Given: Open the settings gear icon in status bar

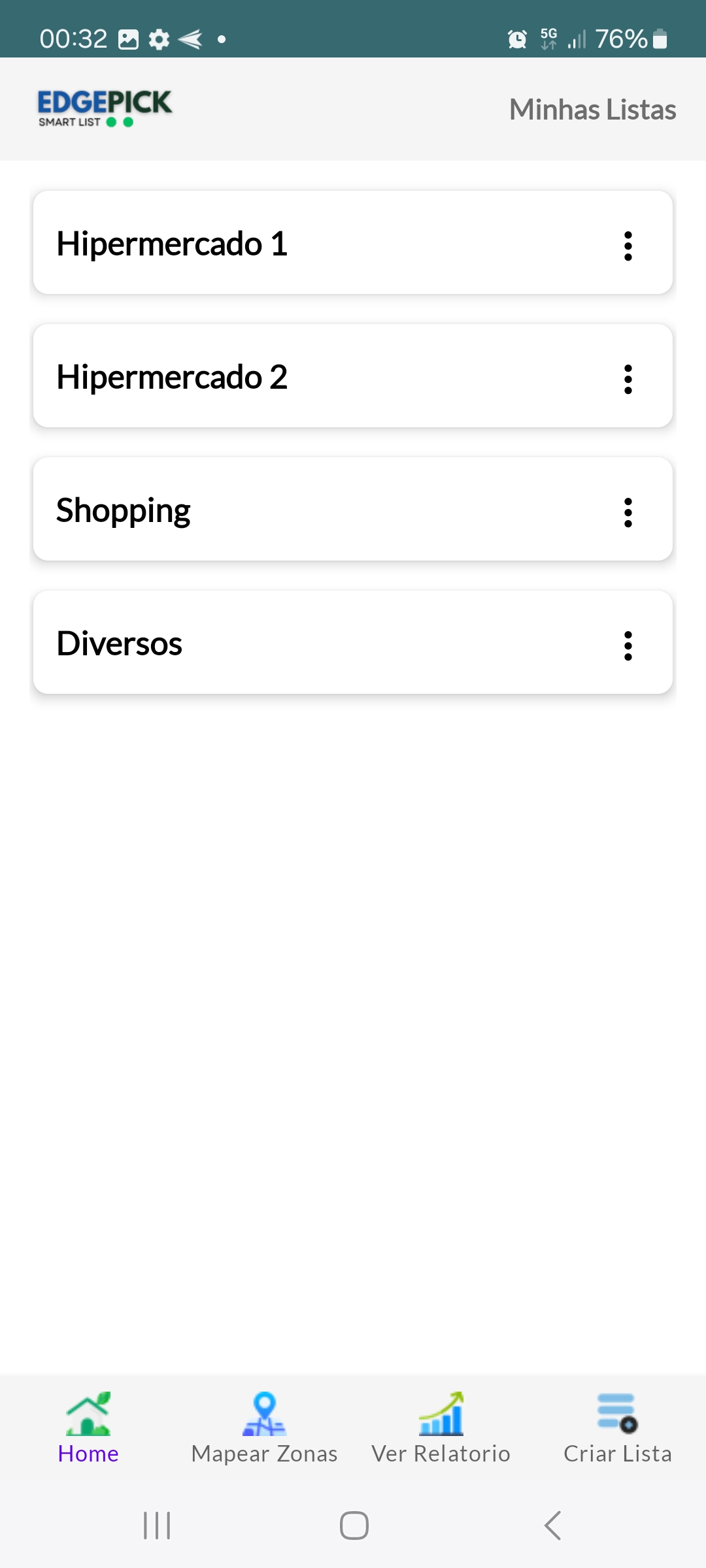Looking at the screenshot, I should [x=159, y=37].
